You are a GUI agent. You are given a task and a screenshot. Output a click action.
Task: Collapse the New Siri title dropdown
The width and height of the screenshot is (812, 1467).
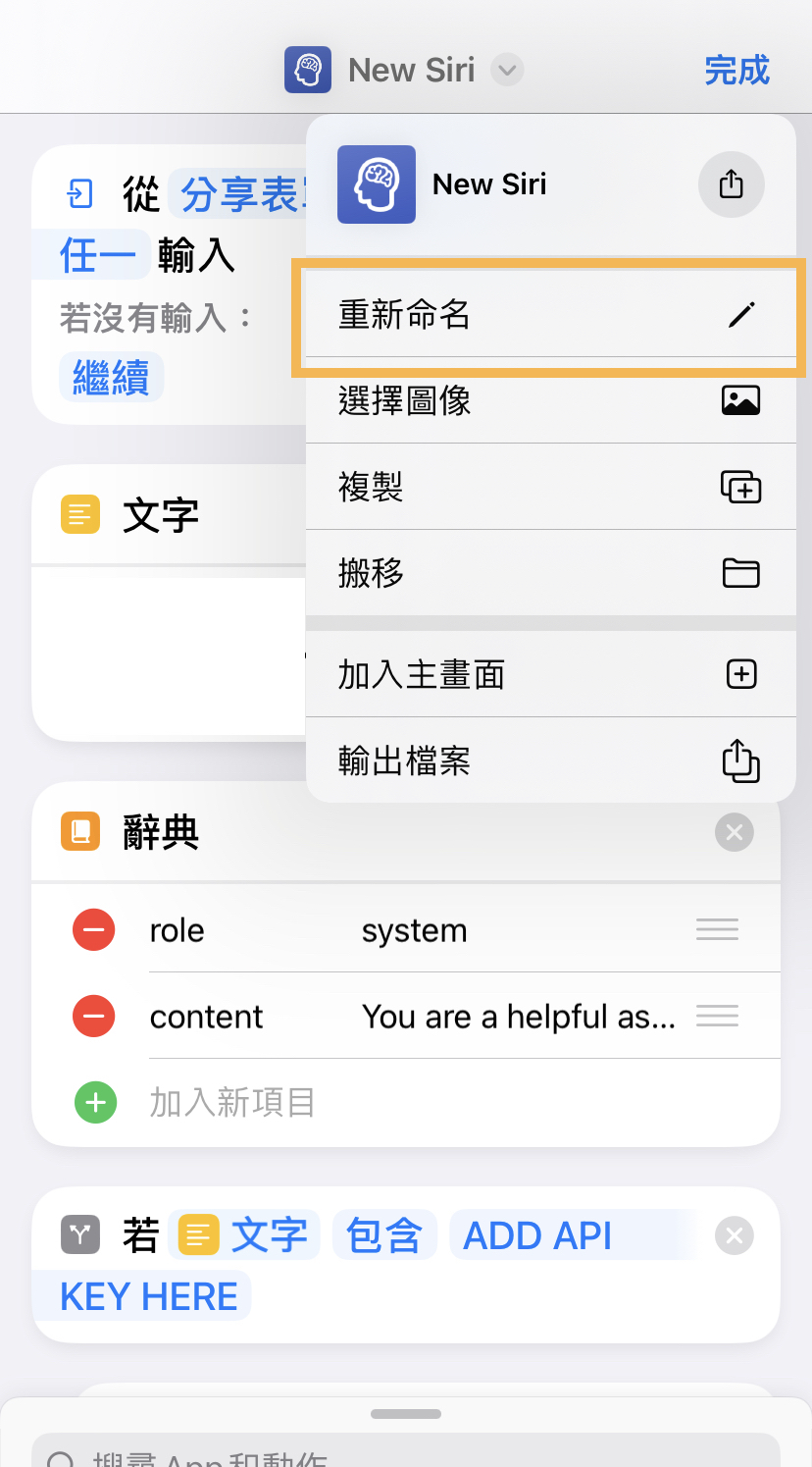tap(507, 71)
